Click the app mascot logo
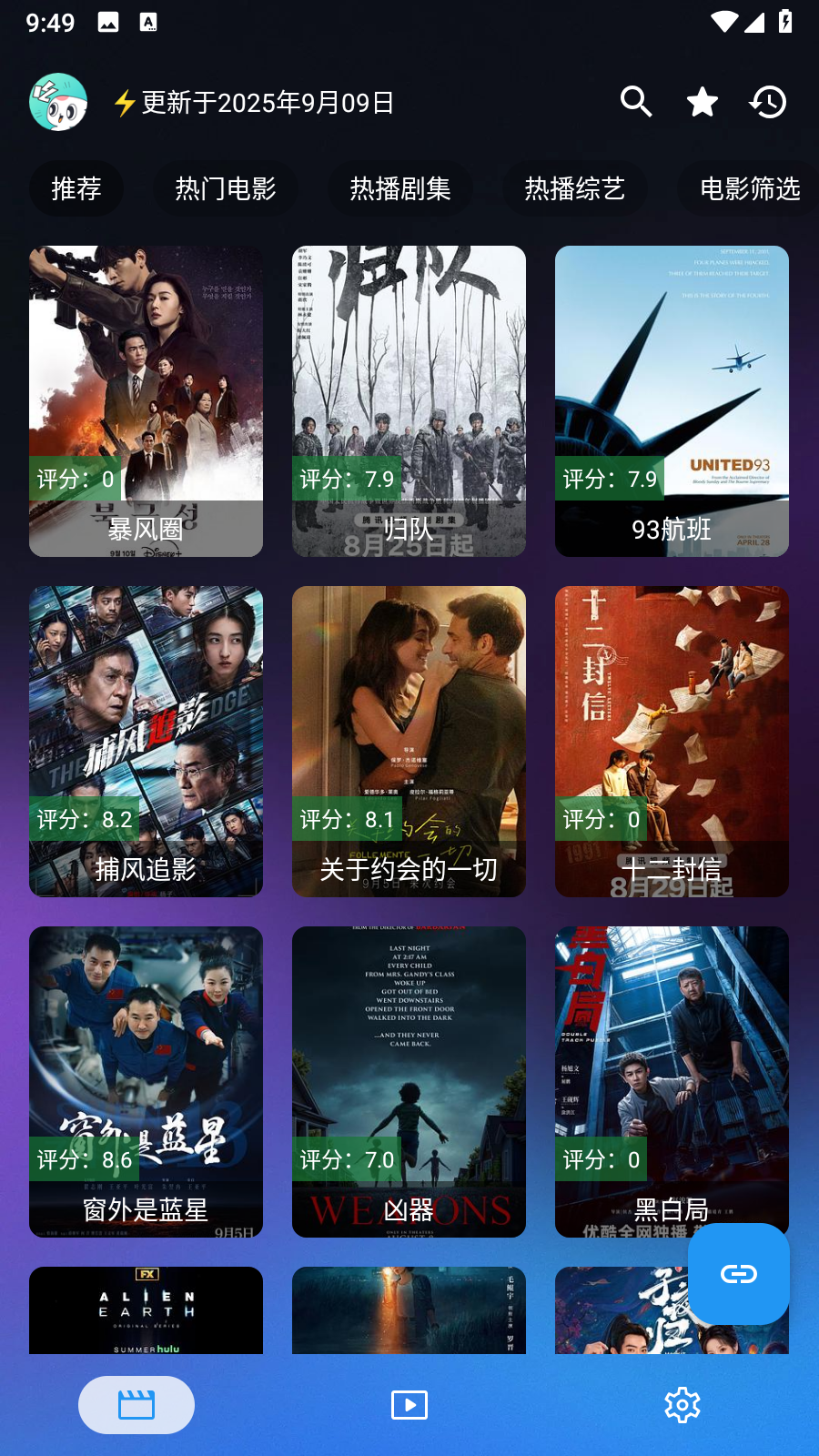Viewport: 819px width, 1456px height. (59, 102)
